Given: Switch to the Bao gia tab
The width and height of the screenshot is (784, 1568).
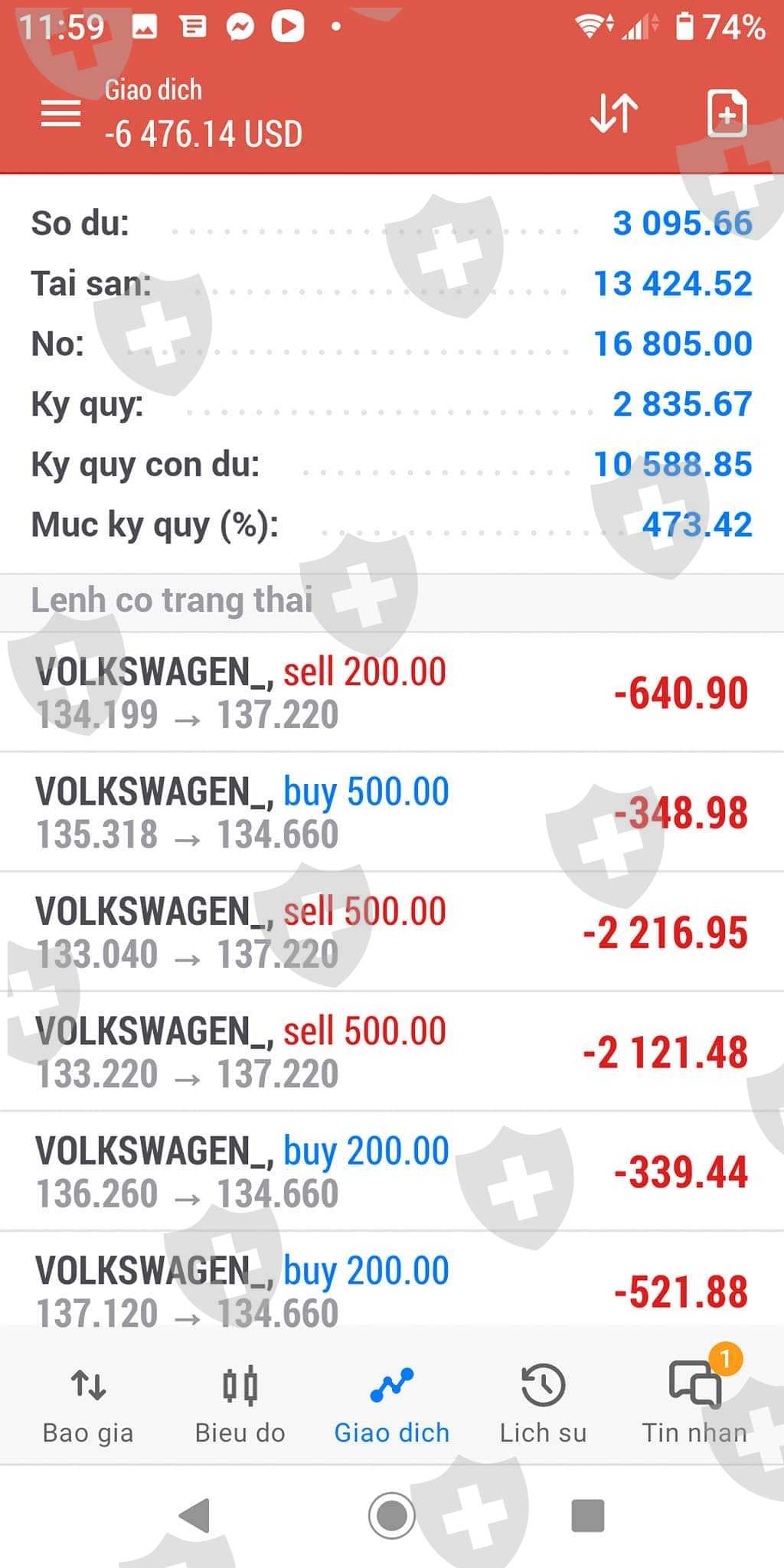Looking at the screenshot, I should click(x=88, y=1406).
